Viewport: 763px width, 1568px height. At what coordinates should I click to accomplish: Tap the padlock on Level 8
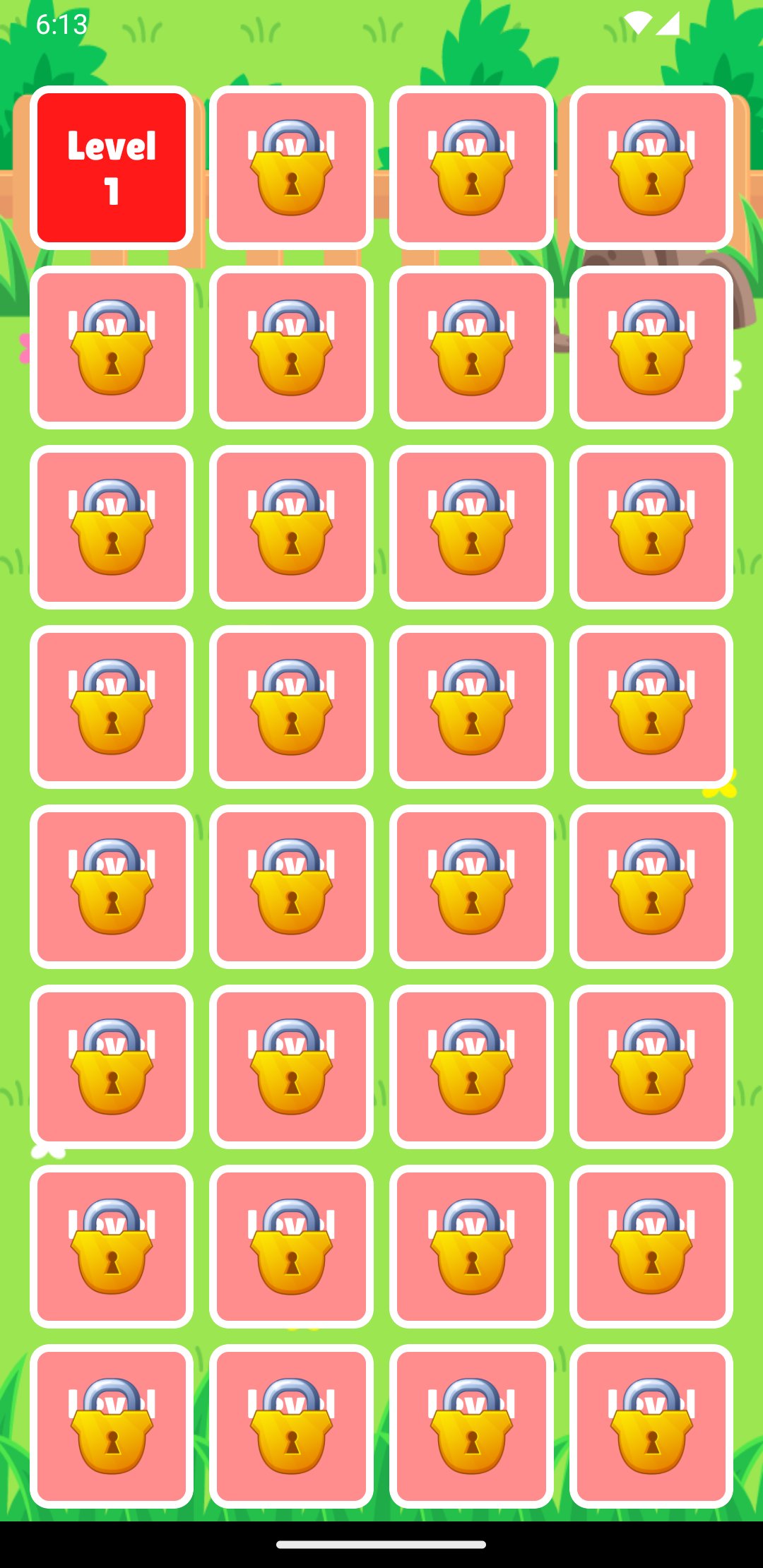coord(650,346)
